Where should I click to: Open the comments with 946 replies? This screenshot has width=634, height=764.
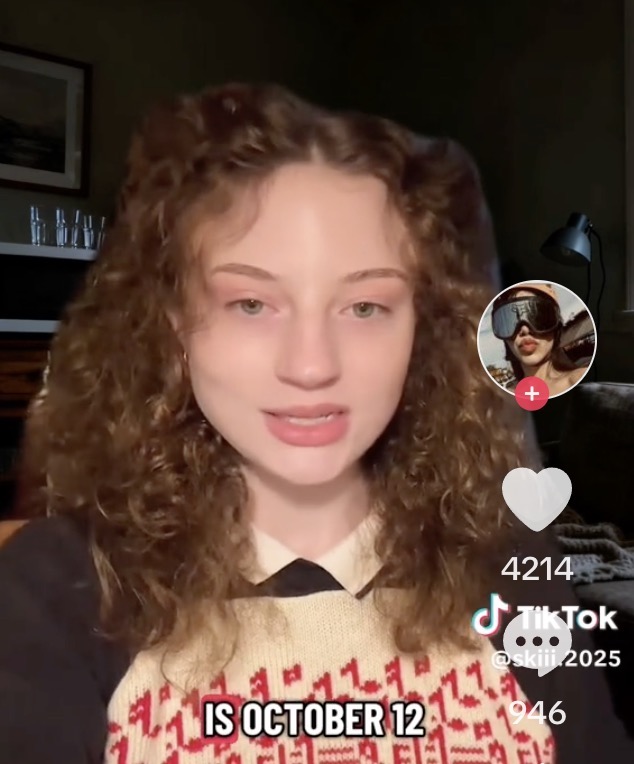pos(537,646)
